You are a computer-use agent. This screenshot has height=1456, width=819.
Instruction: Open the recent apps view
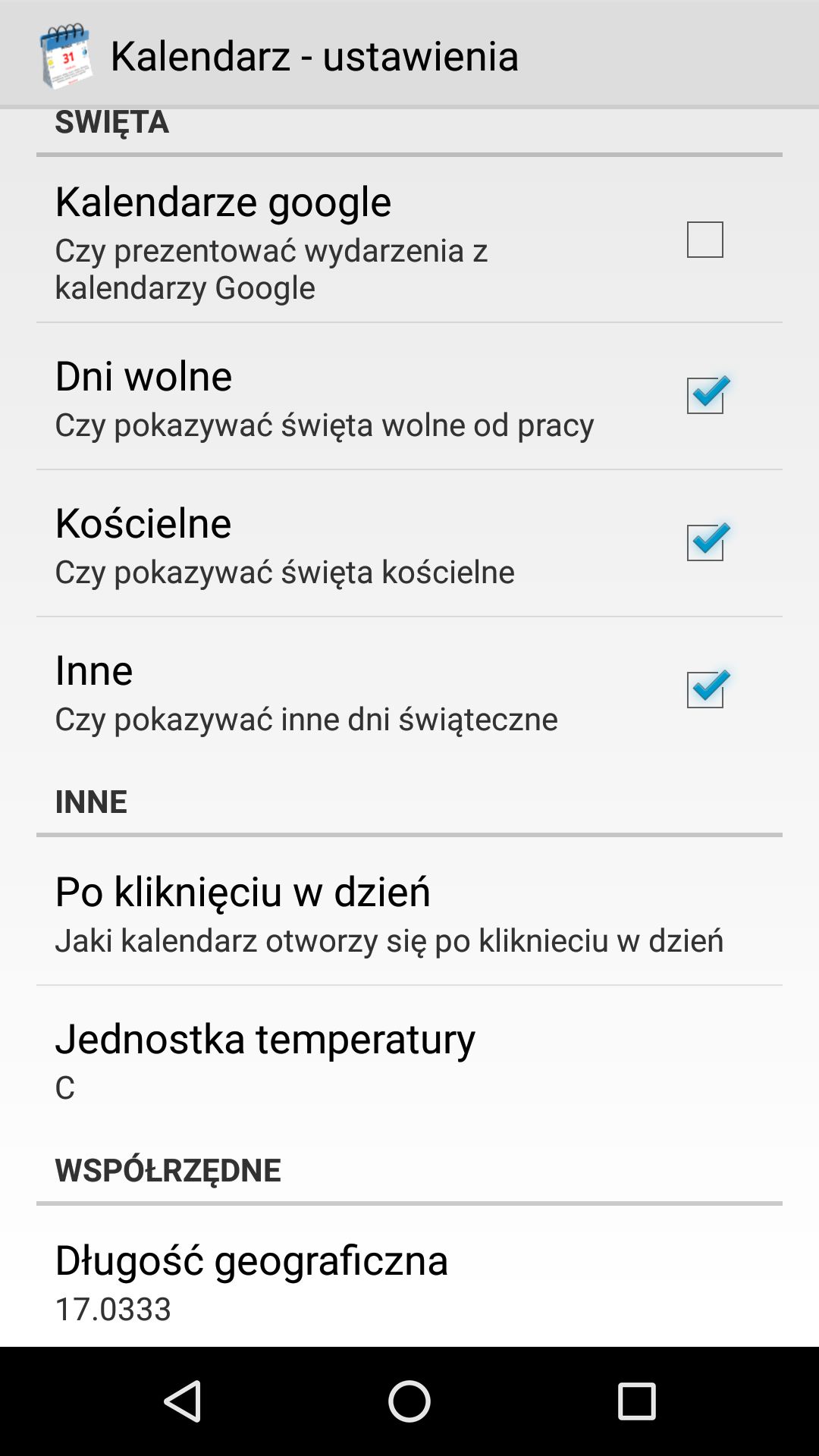pos(636,1401)
